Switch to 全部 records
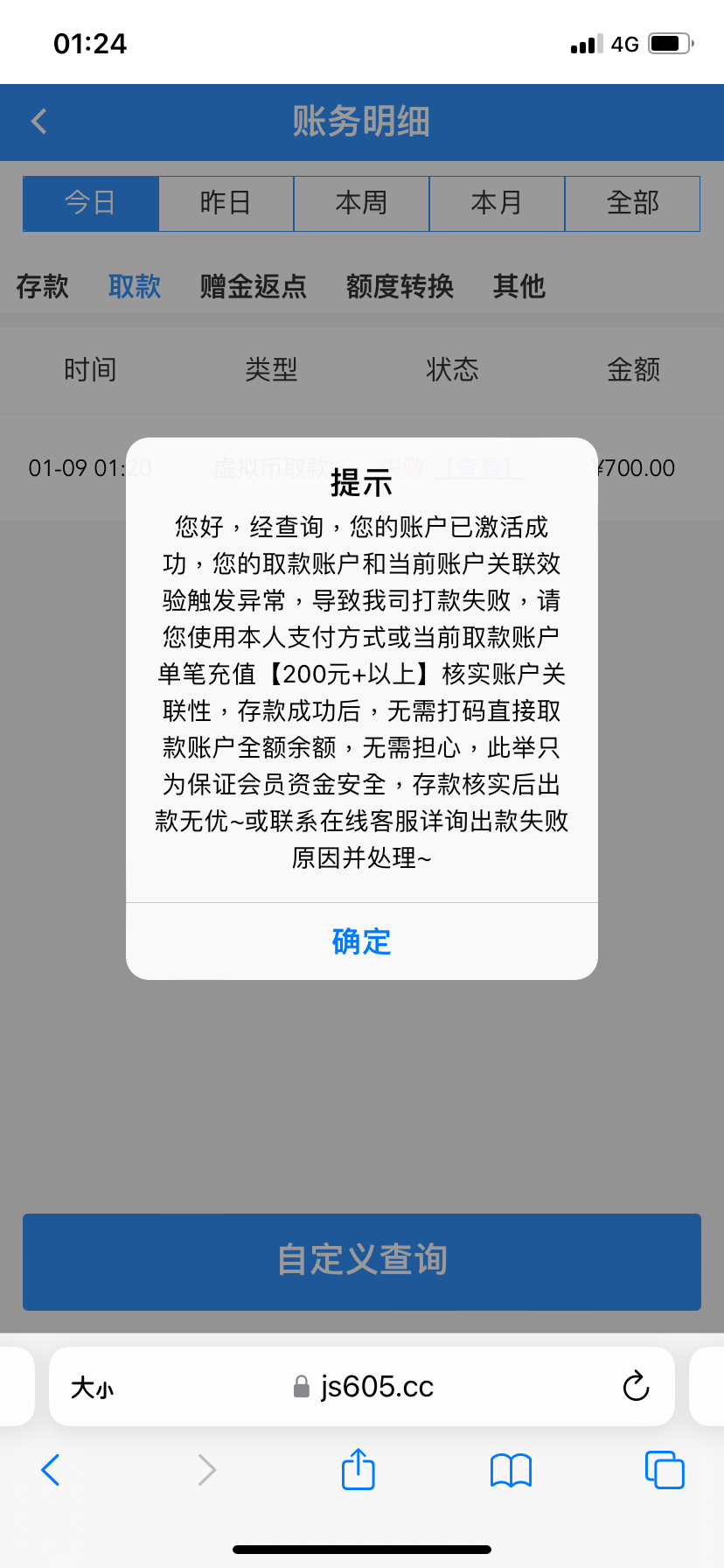 [x=632, y=203]
